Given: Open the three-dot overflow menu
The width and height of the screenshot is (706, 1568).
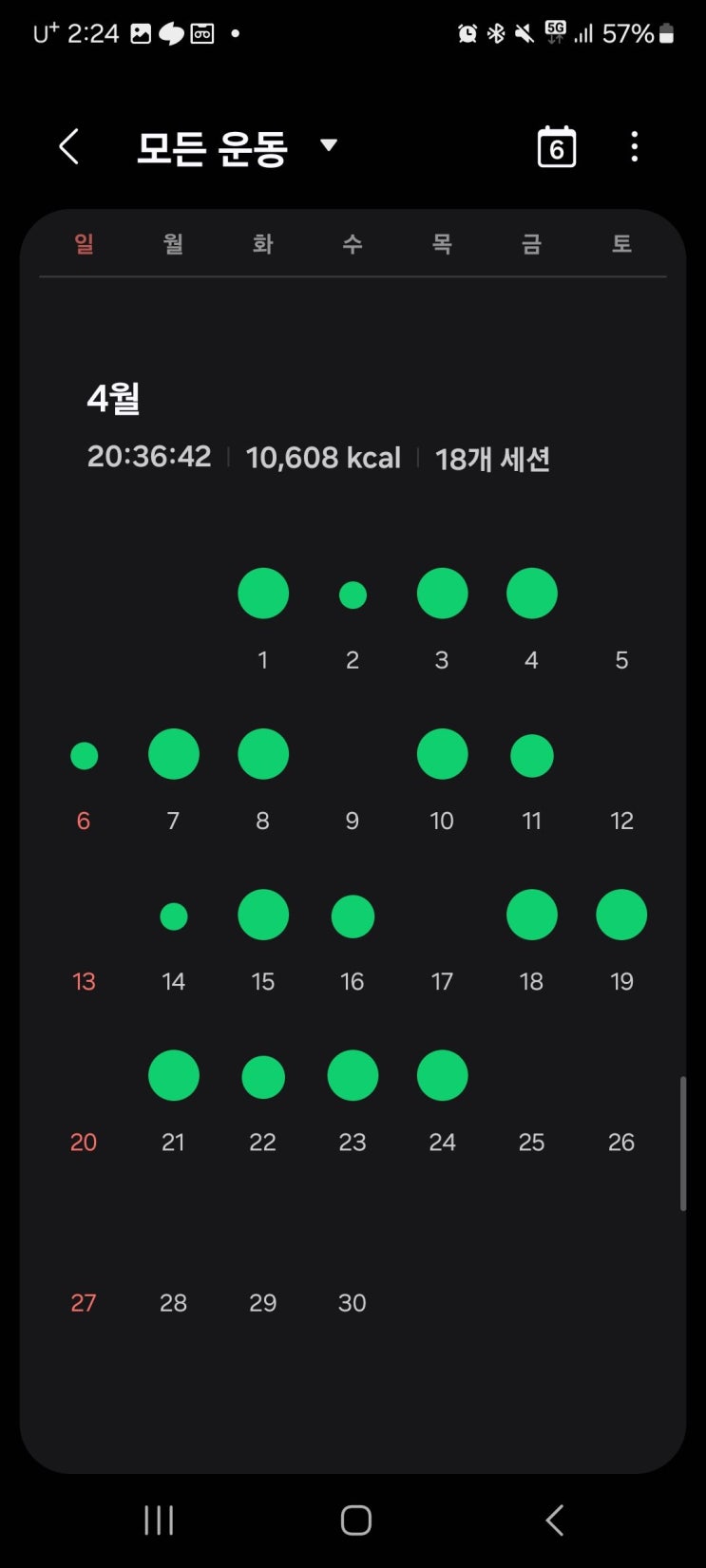Looking at the screenshot, I should click(635, 147).
